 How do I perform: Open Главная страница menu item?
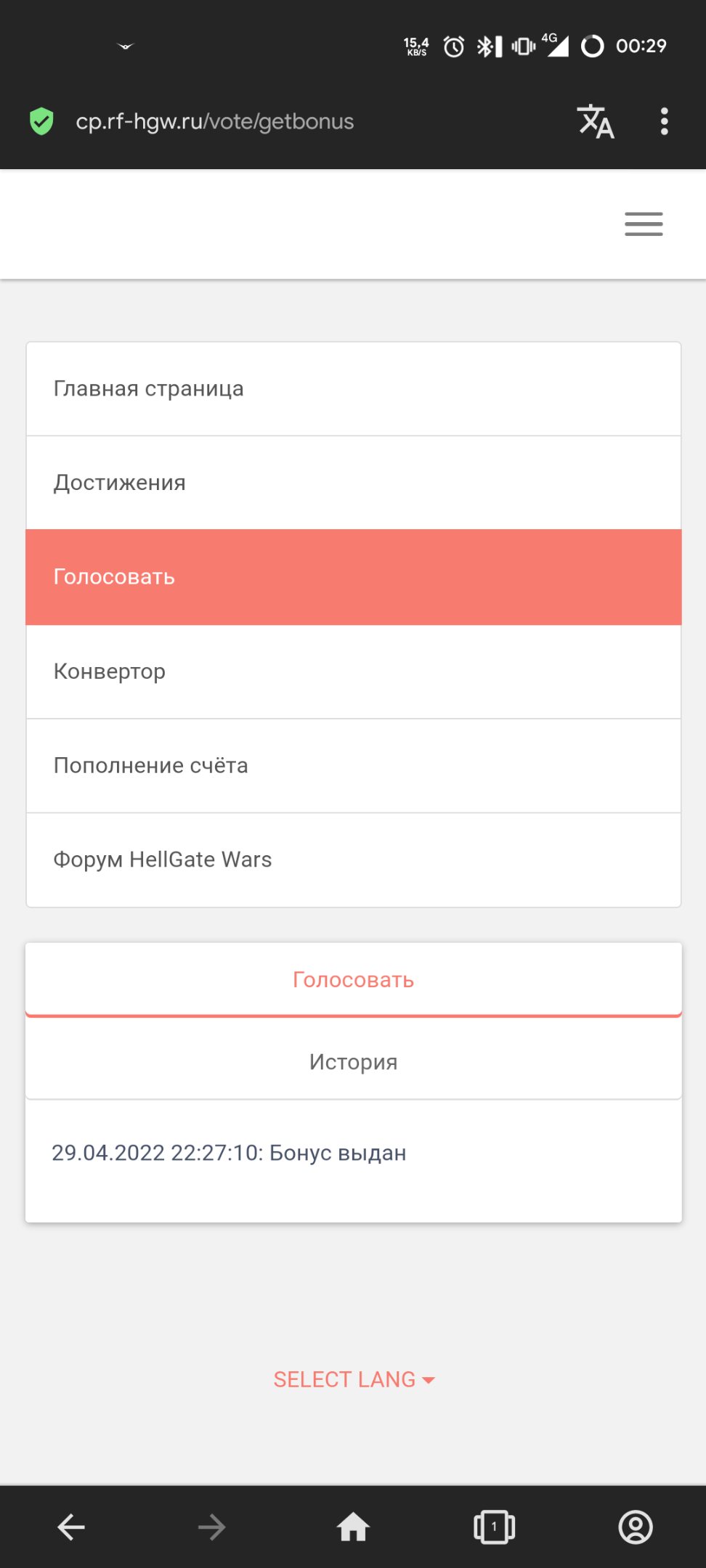pyautogui.click(x=354, y=389)
